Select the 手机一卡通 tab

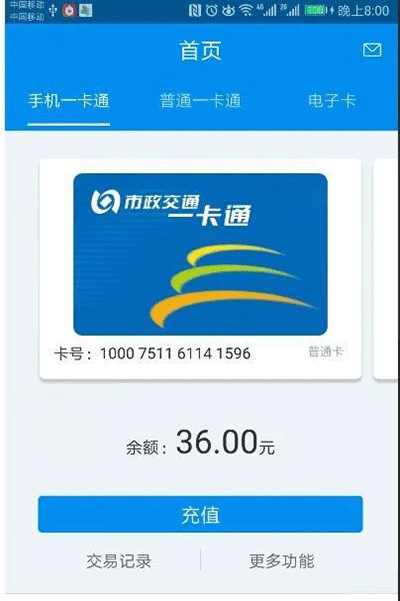[69, 101]
